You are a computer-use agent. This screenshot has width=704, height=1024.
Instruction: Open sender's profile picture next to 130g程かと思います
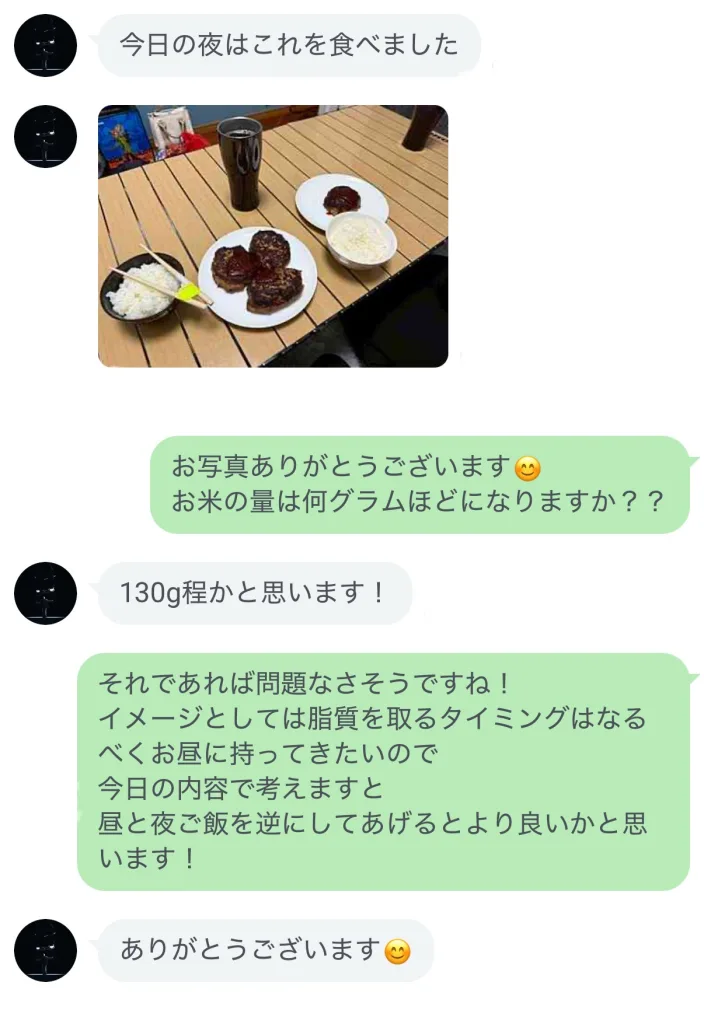coord(46,593)
